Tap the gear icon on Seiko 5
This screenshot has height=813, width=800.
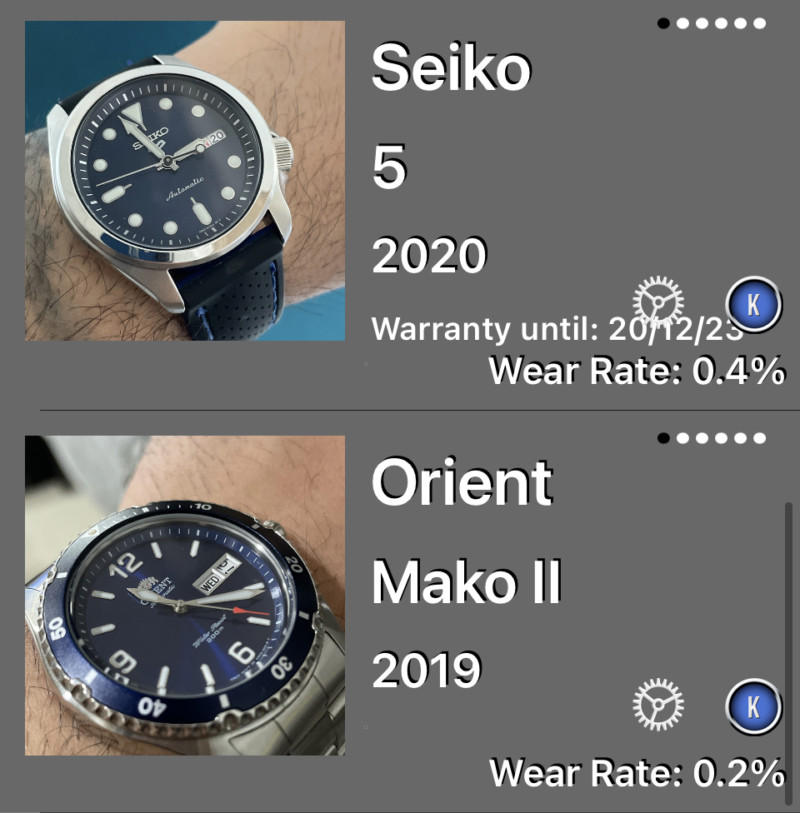click(659, 300)
